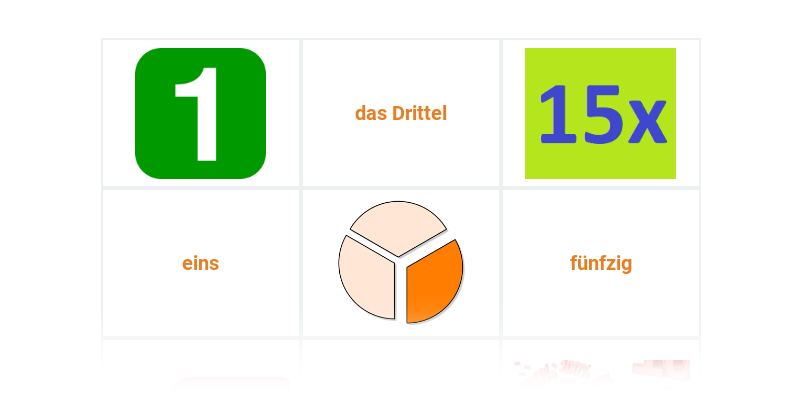The image size is (800, 400).
Task: Pick the 'das Drittel' card
Action: click(x=400, y=113)
